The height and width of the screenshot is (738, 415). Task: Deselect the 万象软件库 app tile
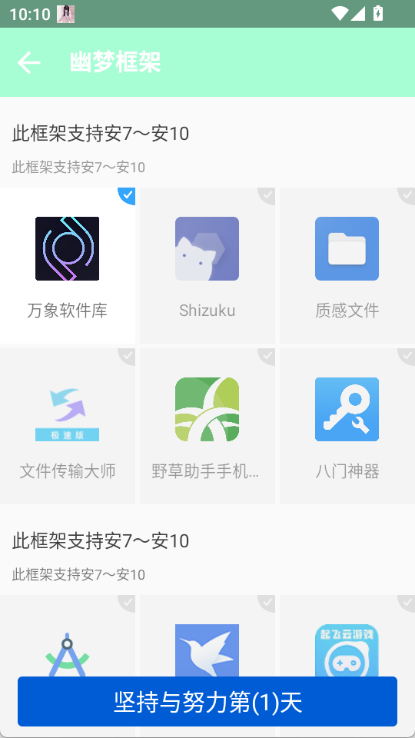tap(67, 265)
